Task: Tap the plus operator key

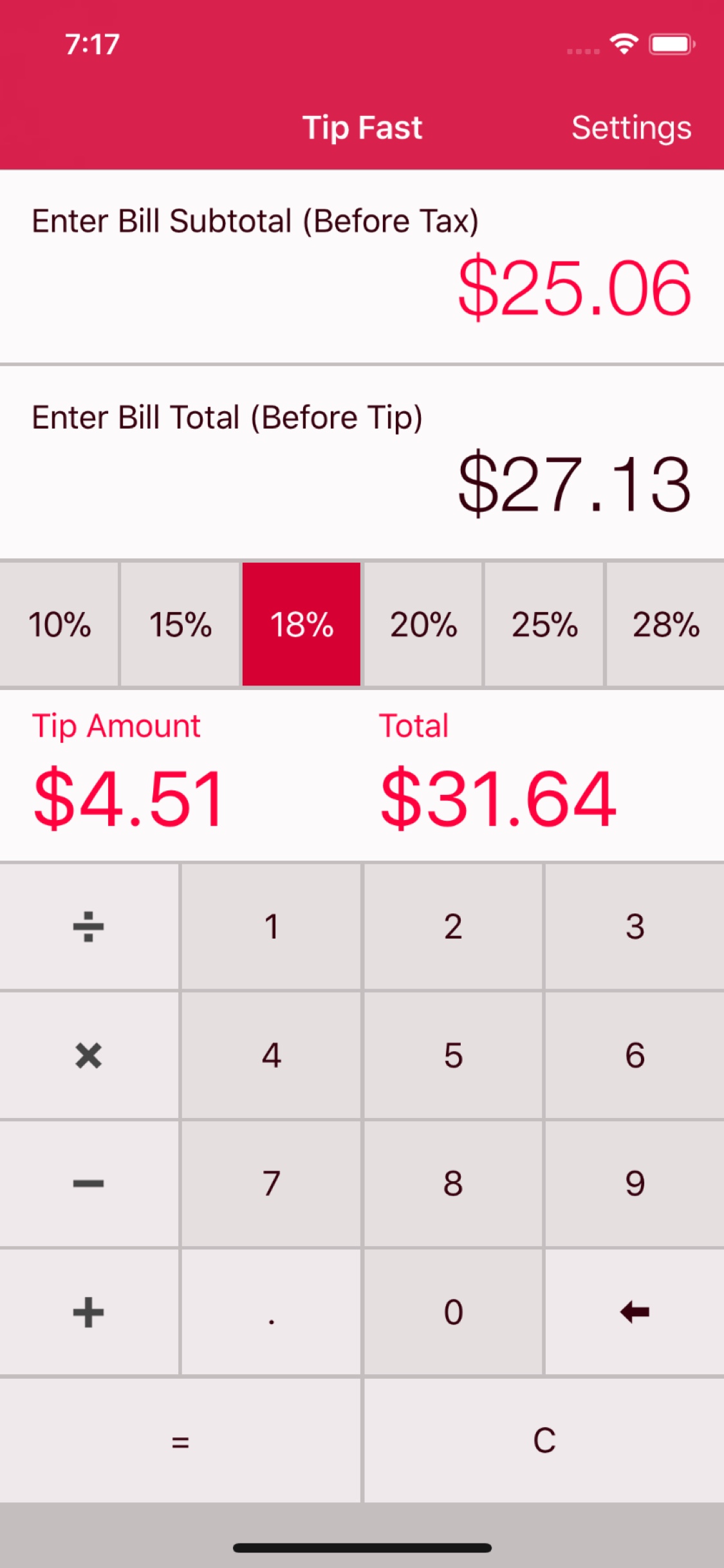Action: 89,1312
